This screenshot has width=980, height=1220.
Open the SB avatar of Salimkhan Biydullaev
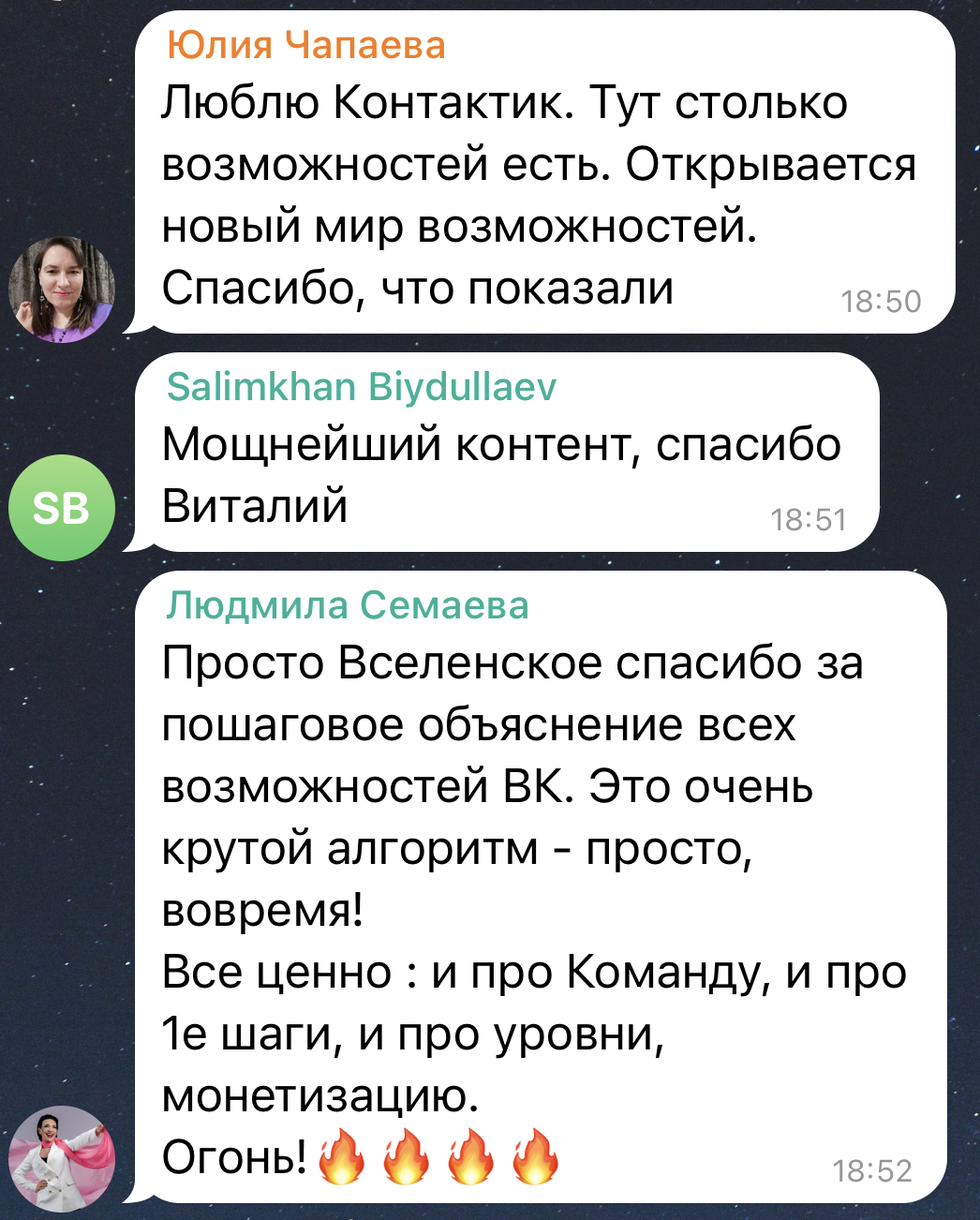pos(61,508)
